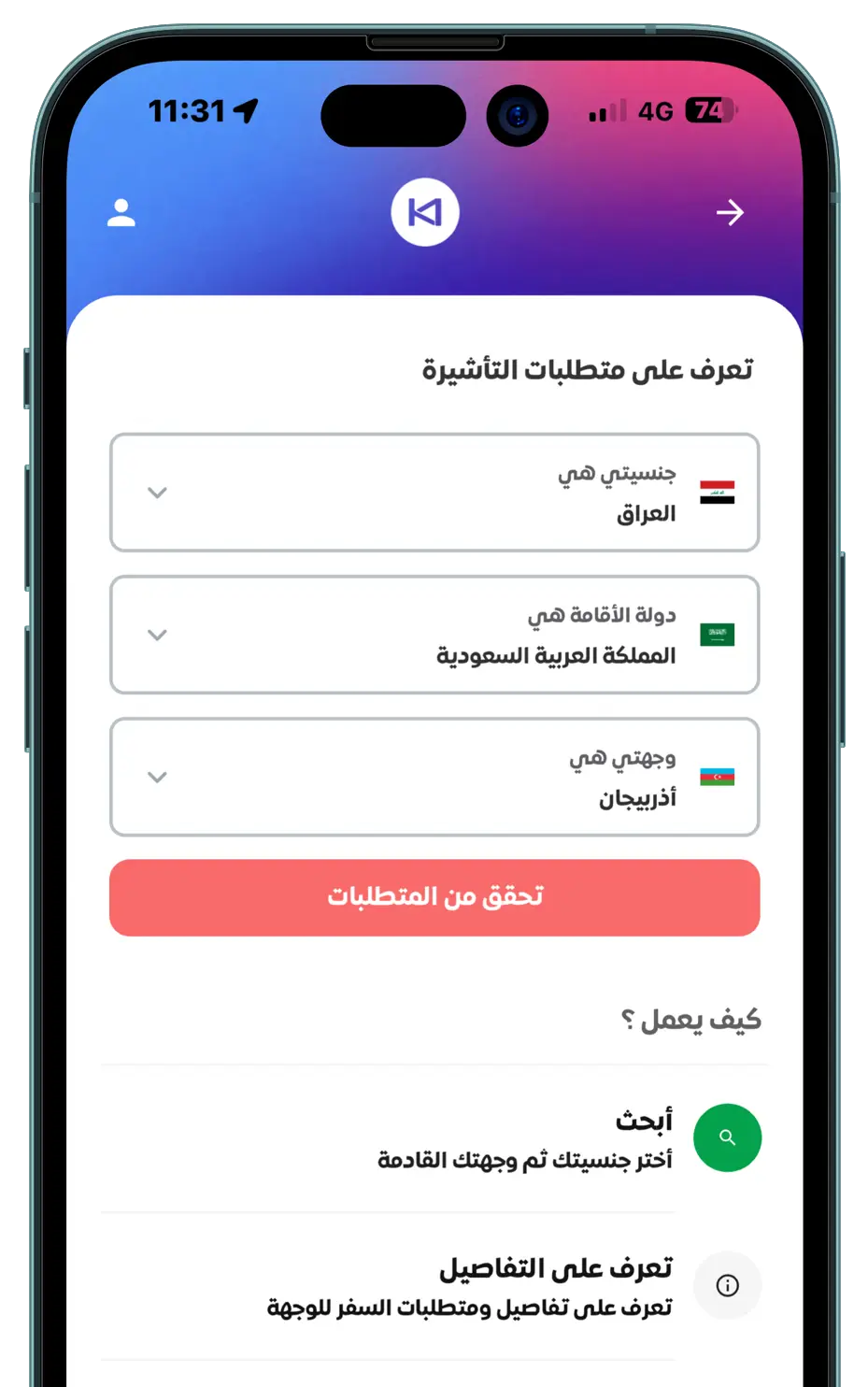Tap the تحقق من المتطلبات button

(x=434, y=897)
